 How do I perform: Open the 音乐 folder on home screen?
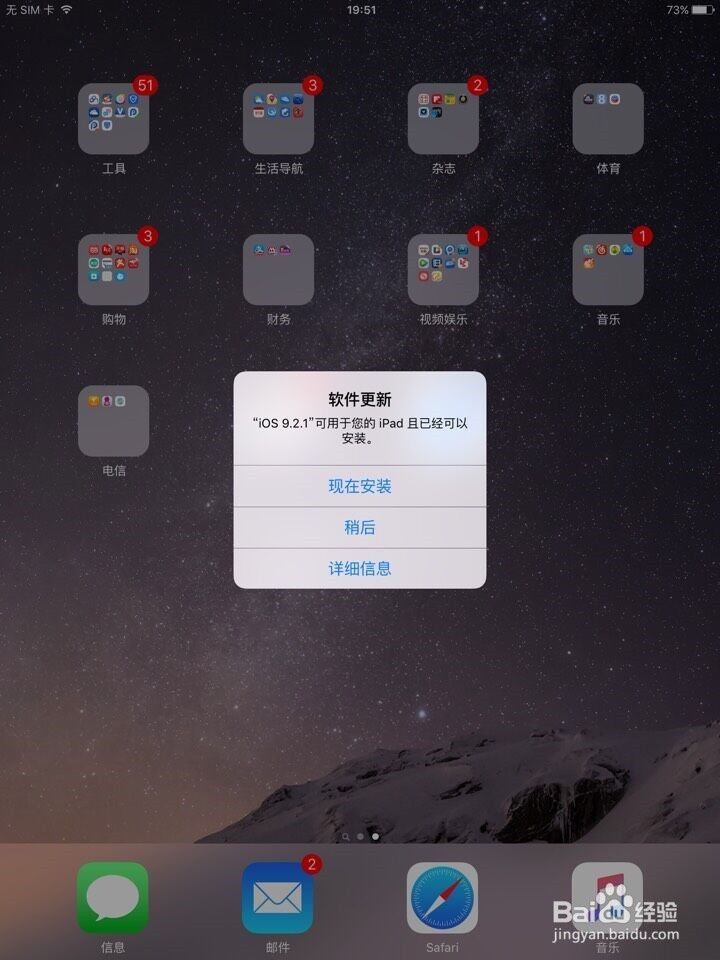click(608, 270)
